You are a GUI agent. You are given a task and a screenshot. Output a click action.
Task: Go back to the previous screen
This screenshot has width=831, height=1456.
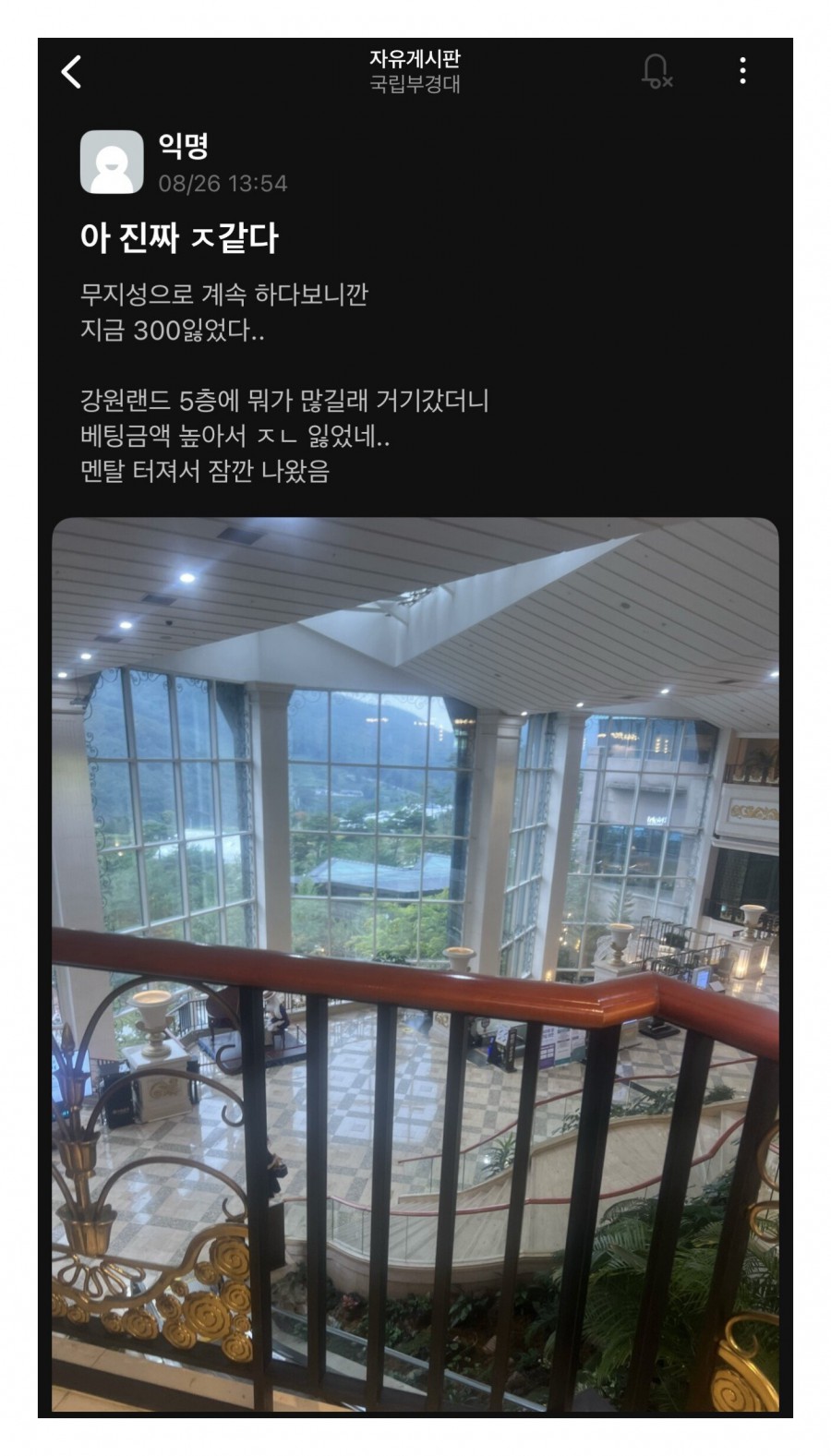(72, 71)
